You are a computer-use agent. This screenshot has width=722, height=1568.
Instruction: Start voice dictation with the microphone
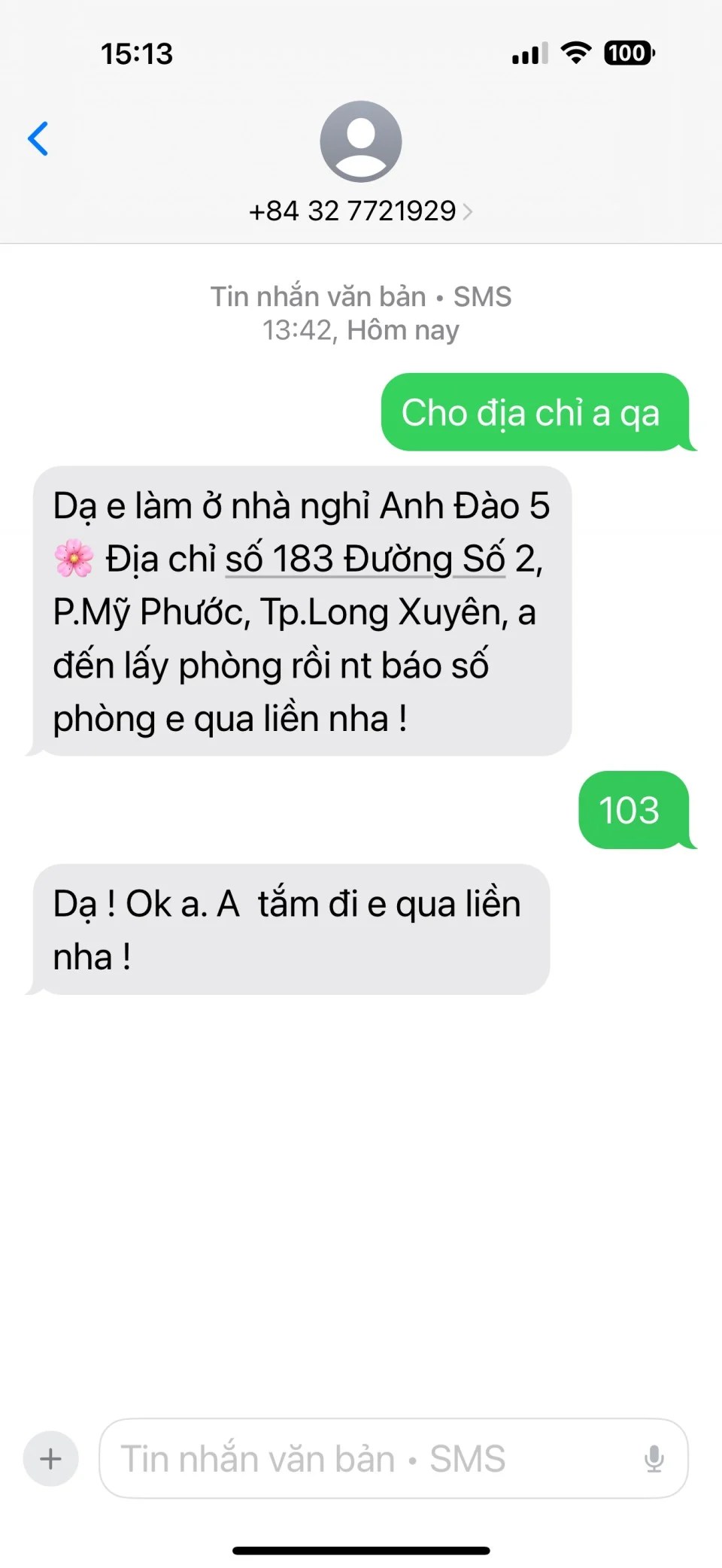click(654, 1459)
